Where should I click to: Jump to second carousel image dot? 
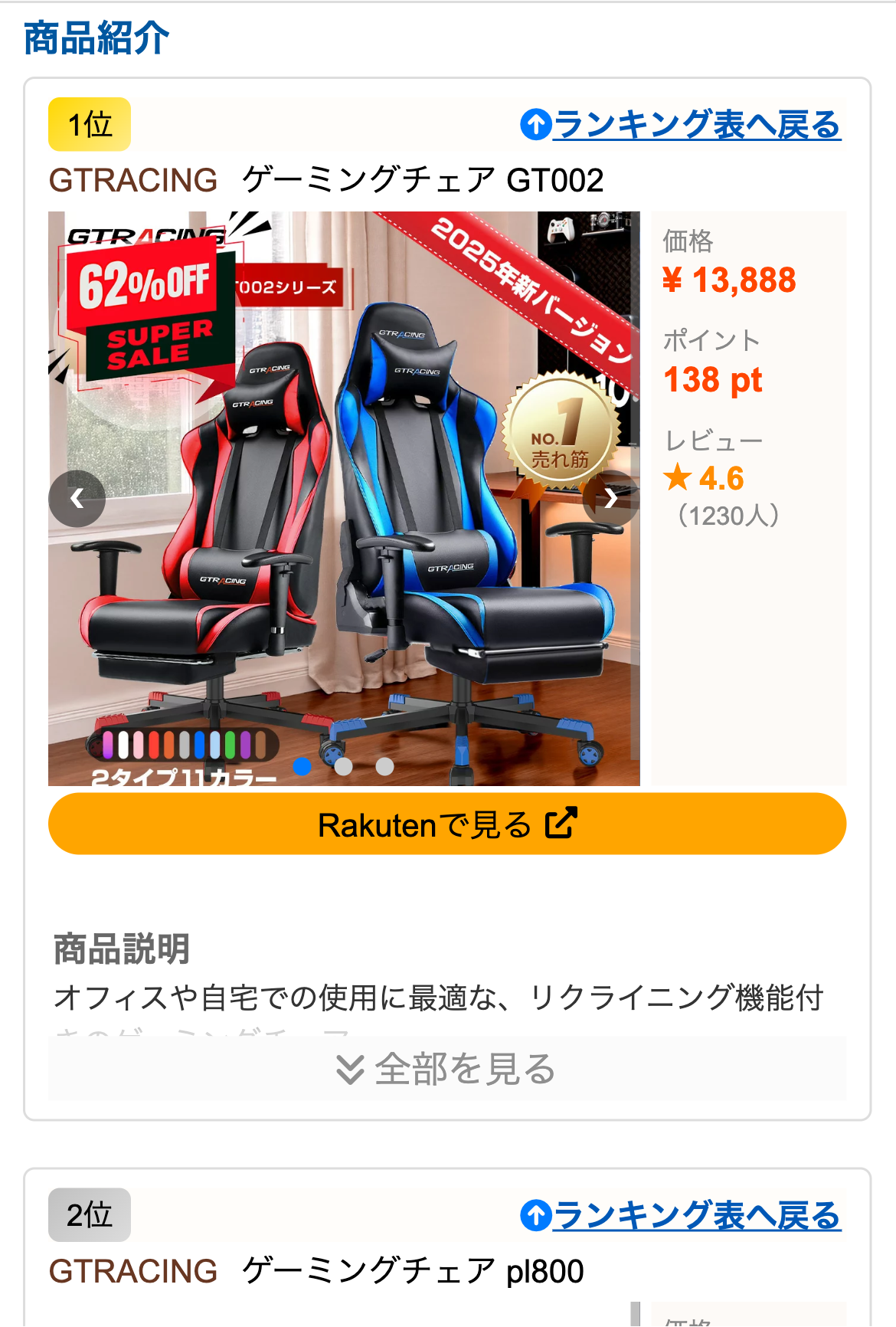[344, 766]
